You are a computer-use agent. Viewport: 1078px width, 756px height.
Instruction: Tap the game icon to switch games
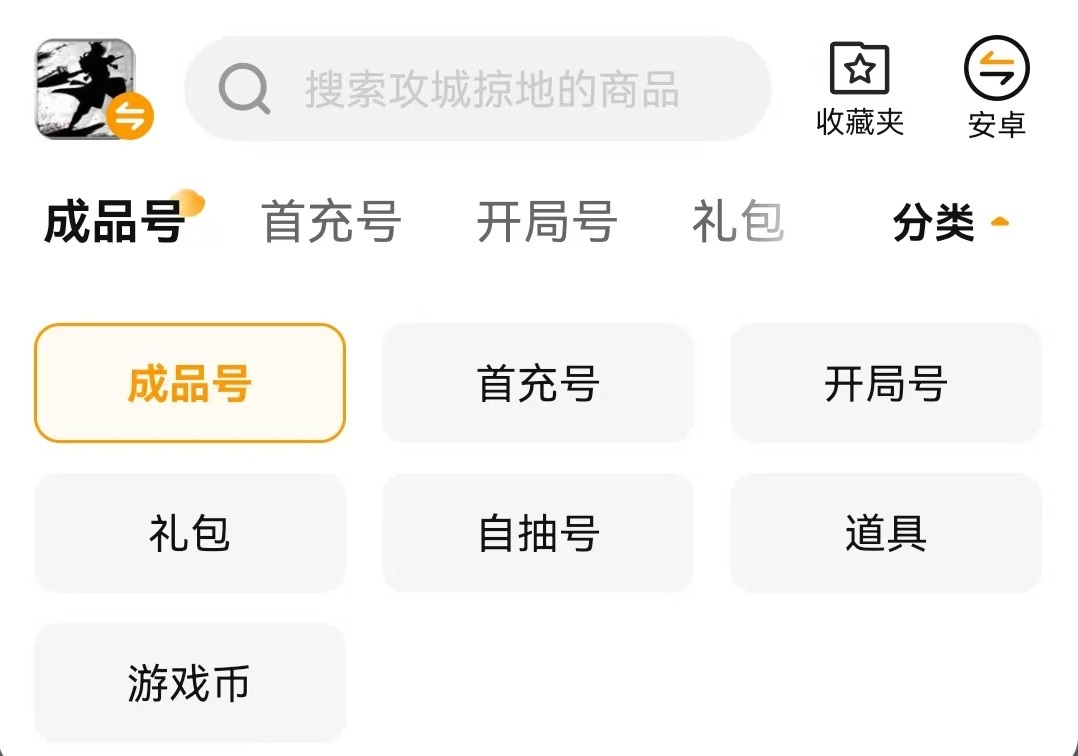[x=87, y=89]
